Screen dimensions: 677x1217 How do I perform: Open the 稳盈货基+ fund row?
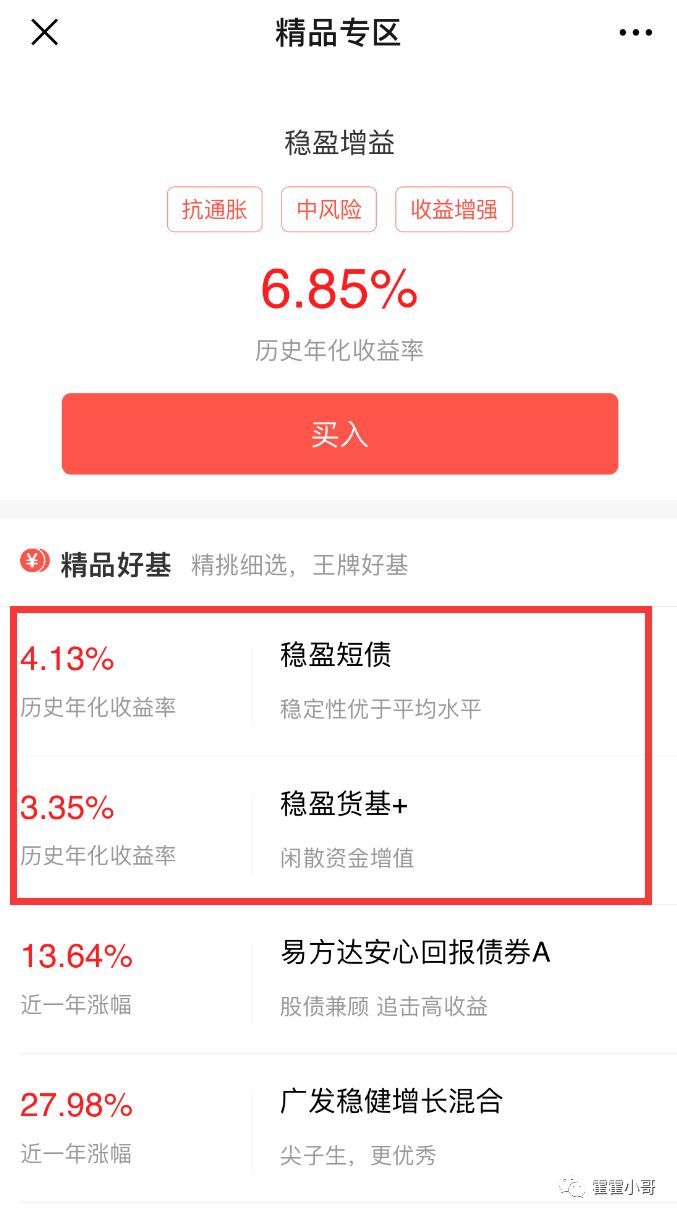tap(338, 829)
